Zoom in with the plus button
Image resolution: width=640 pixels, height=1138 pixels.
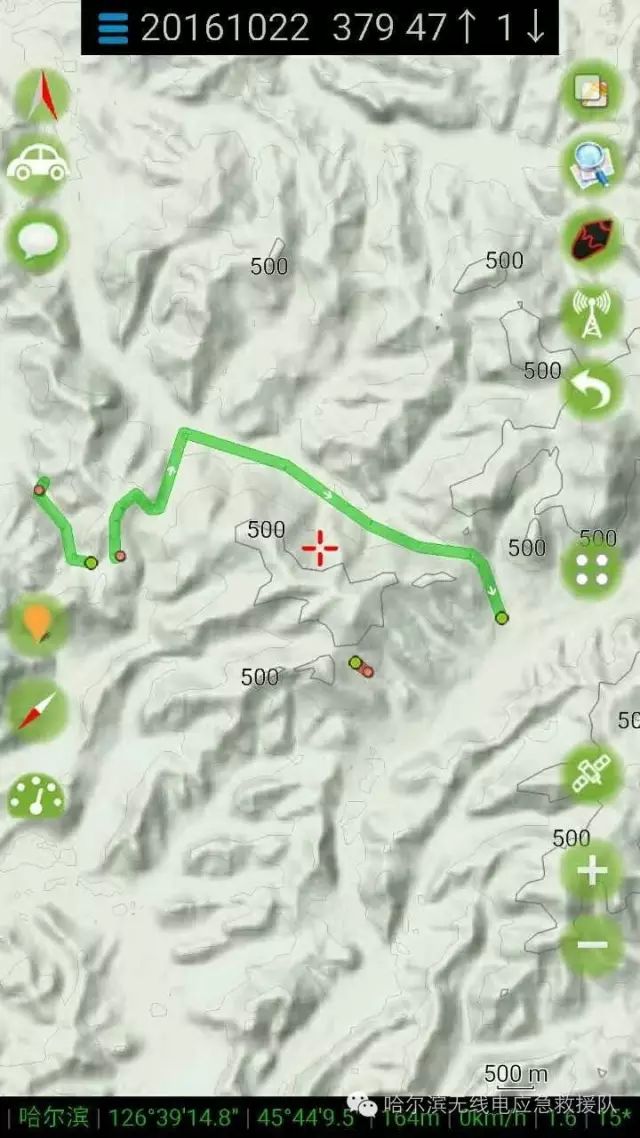click(592, 870)
